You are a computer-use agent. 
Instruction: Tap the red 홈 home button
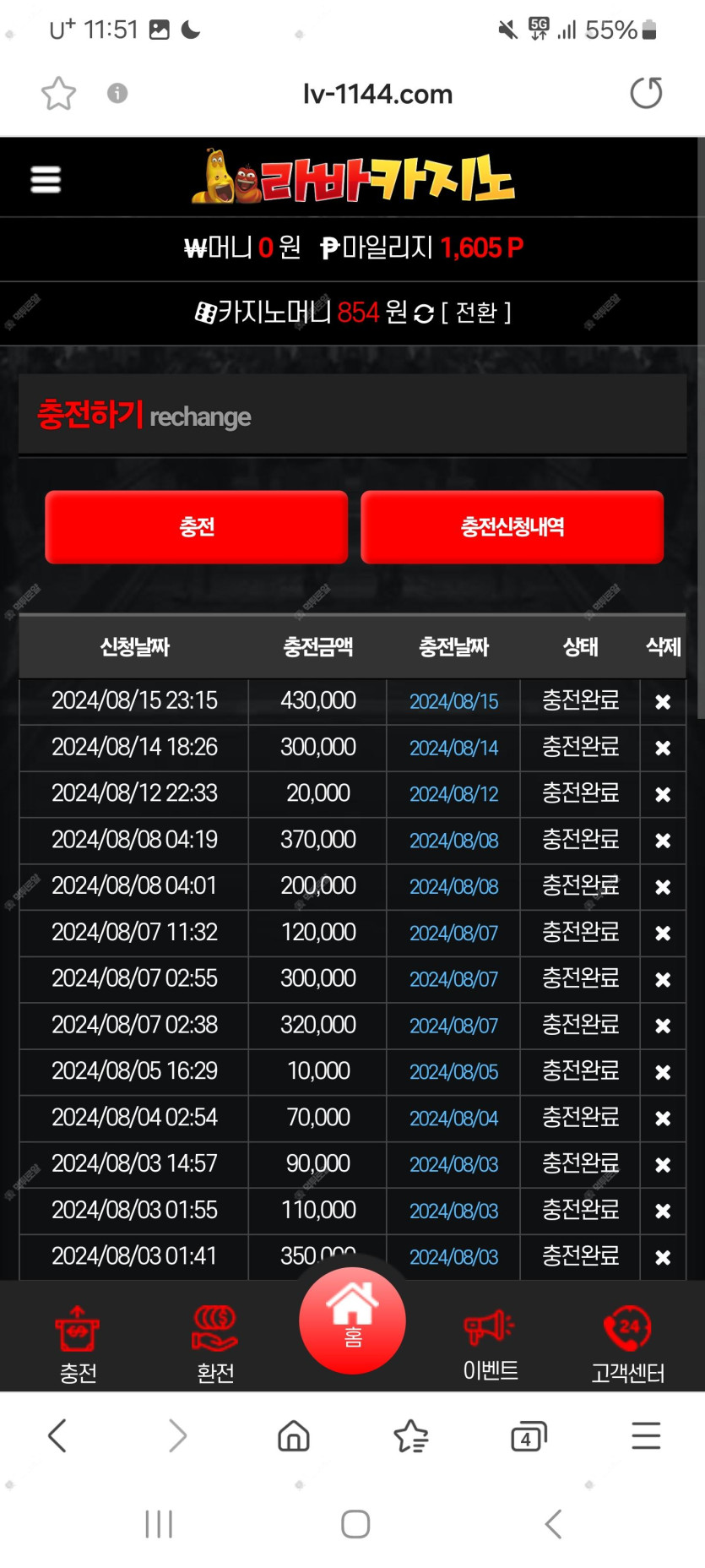[352, 1320]
